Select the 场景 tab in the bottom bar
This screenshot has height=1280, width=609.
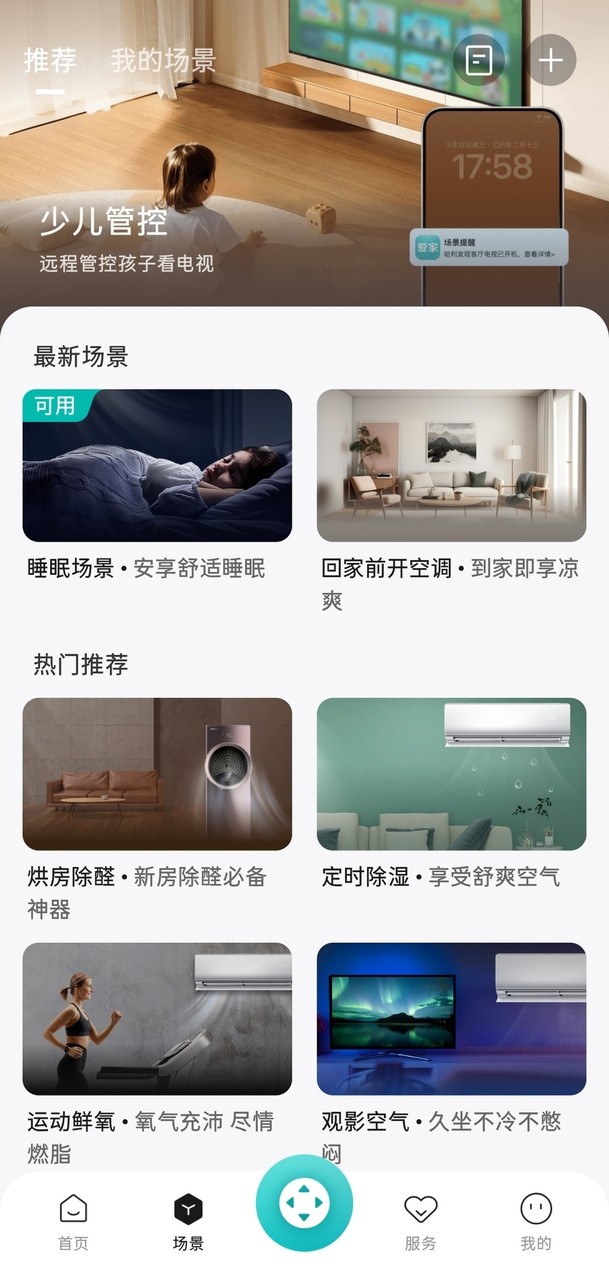[188, 1221]
